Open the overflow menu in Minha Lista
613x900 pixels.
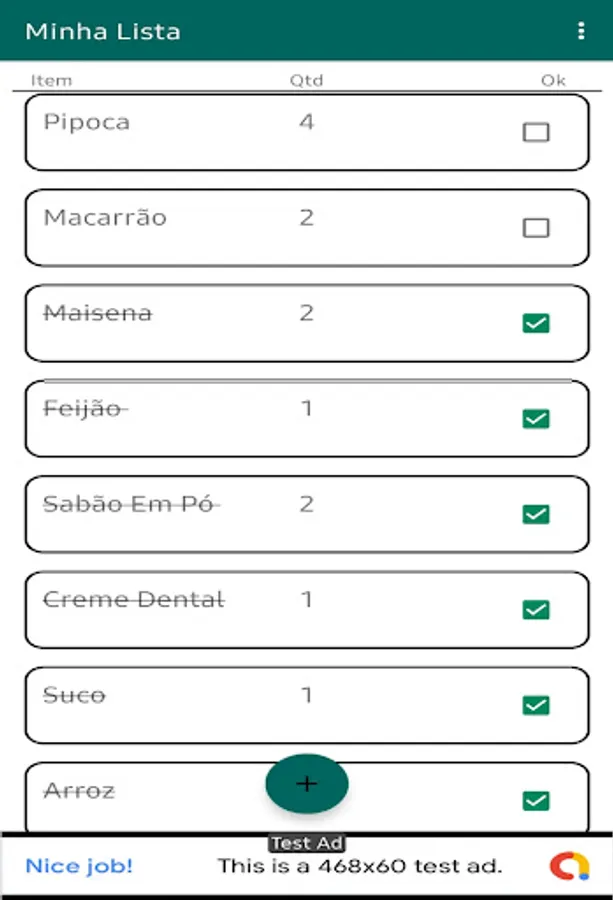[581, 31]
